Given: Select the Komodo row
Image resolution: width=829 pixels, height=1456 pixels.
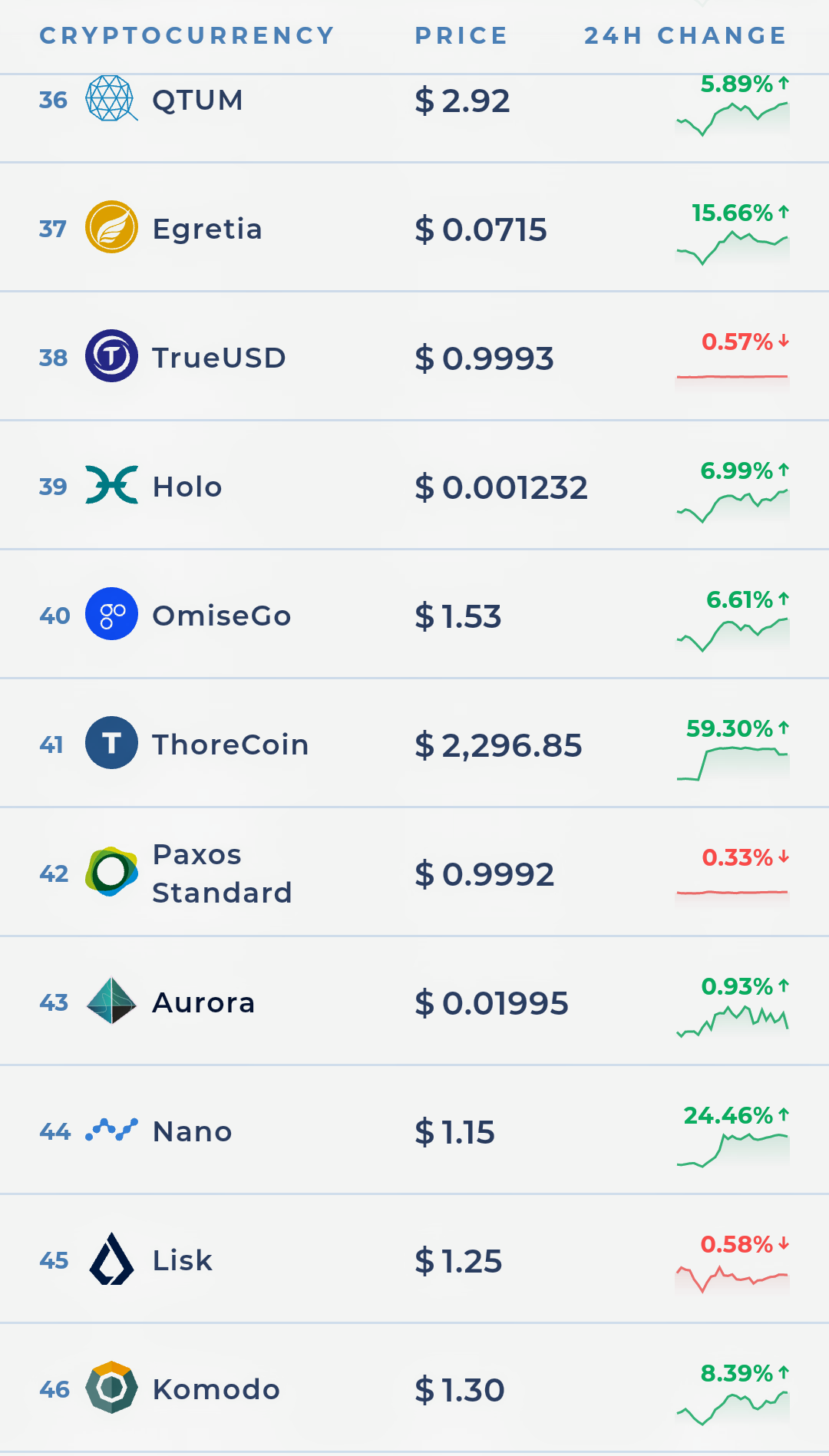Looking at the screenshot, I should pyautogui.click(x=216, y=1389).
